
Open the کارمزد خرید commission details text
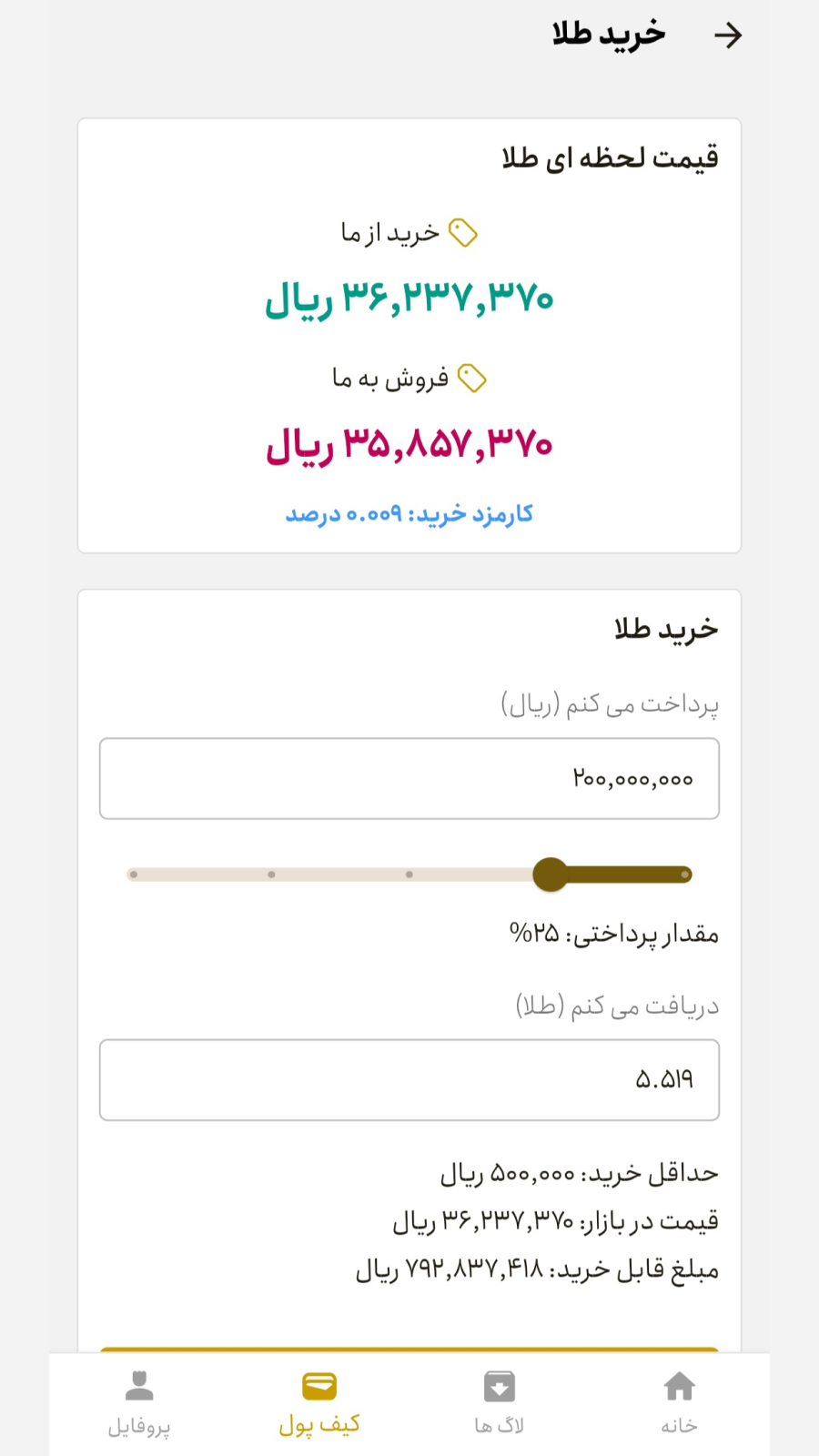click(x=409, y=513)
